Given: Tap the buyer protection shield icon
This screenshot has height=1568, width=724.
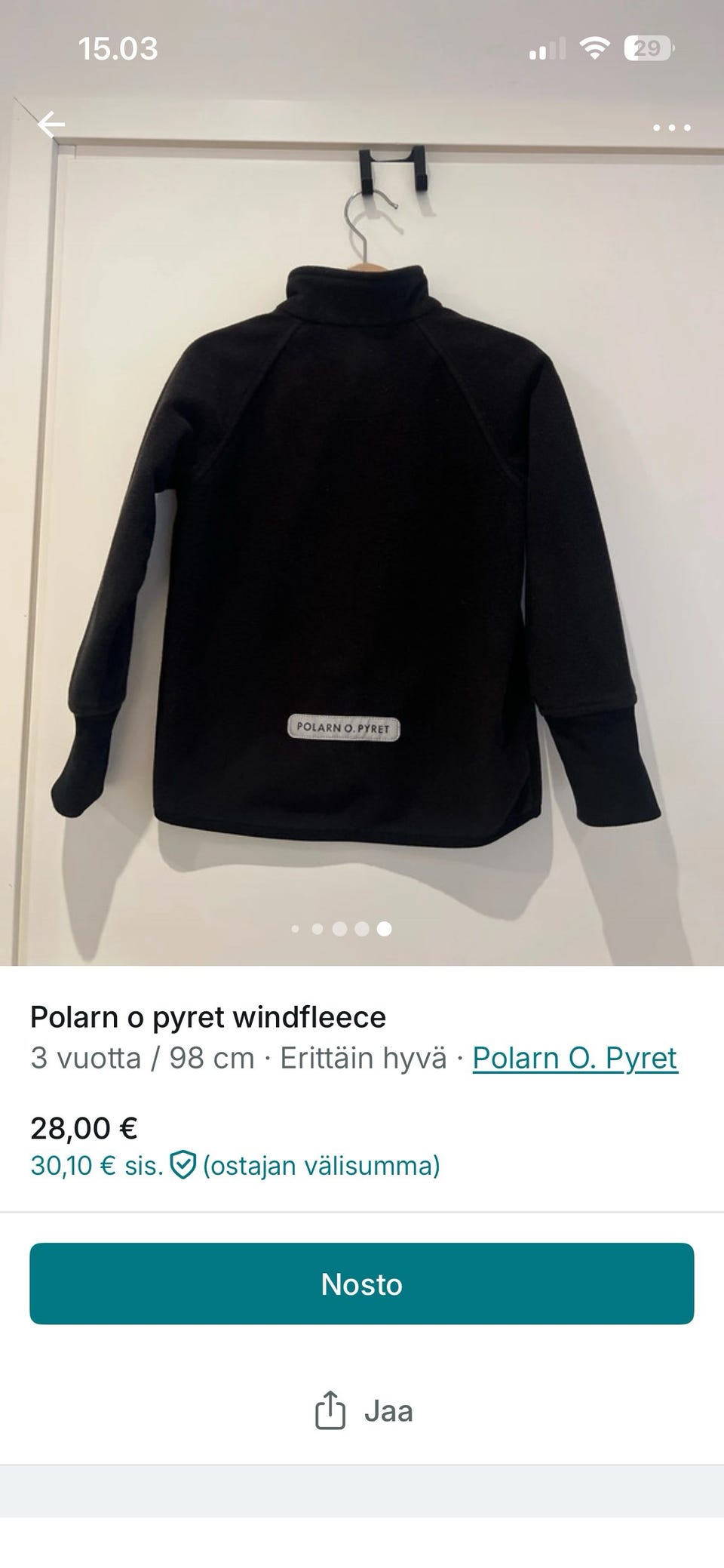Looking at the screenshot, I should click(x=183, y=1165).
